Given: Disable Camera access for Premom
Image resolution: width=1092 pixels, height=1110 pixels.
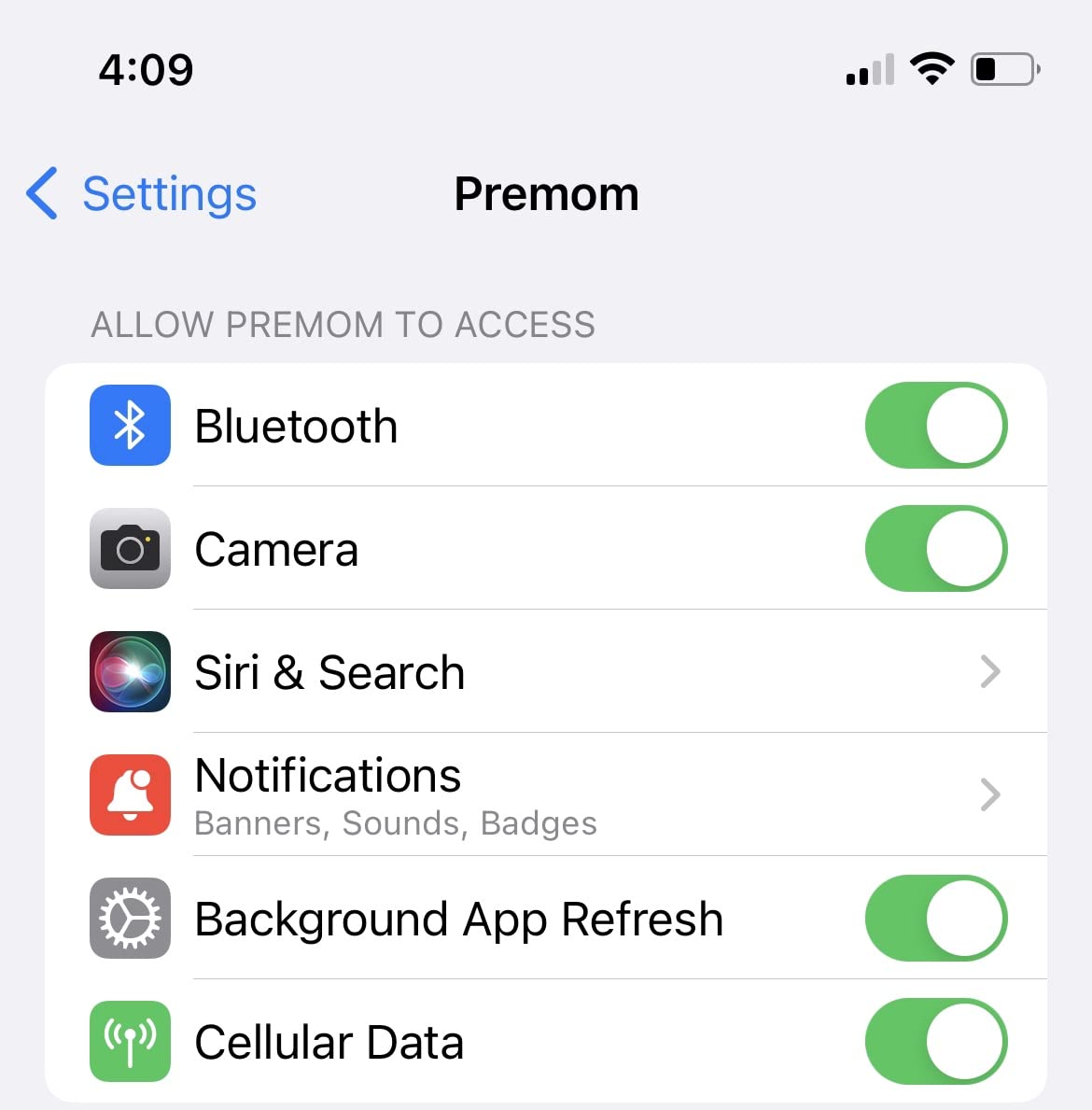Looking at the screenshot, I should 935,549.
